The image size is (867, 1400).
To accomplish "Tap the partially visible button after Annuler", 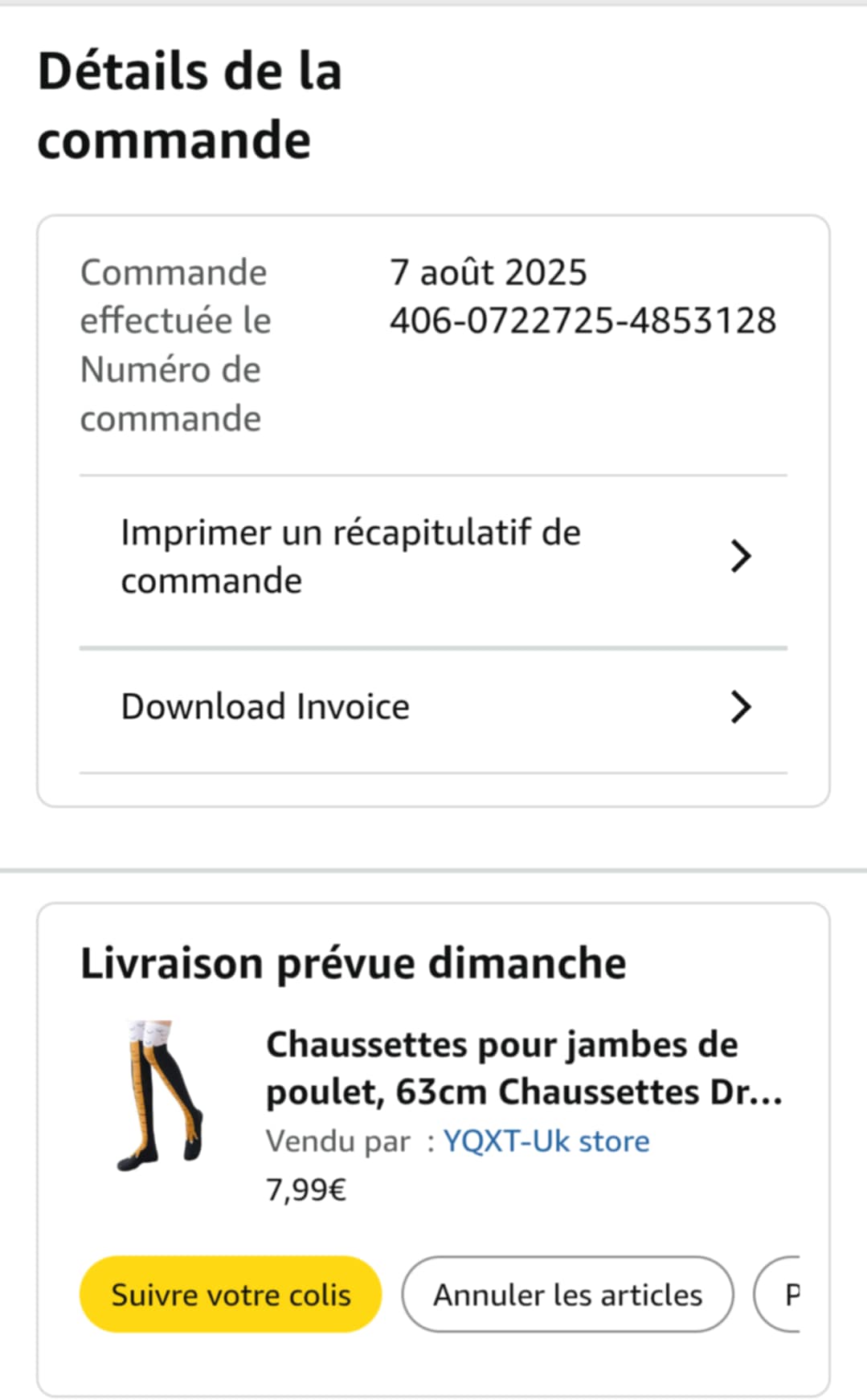I will 780,1294.
